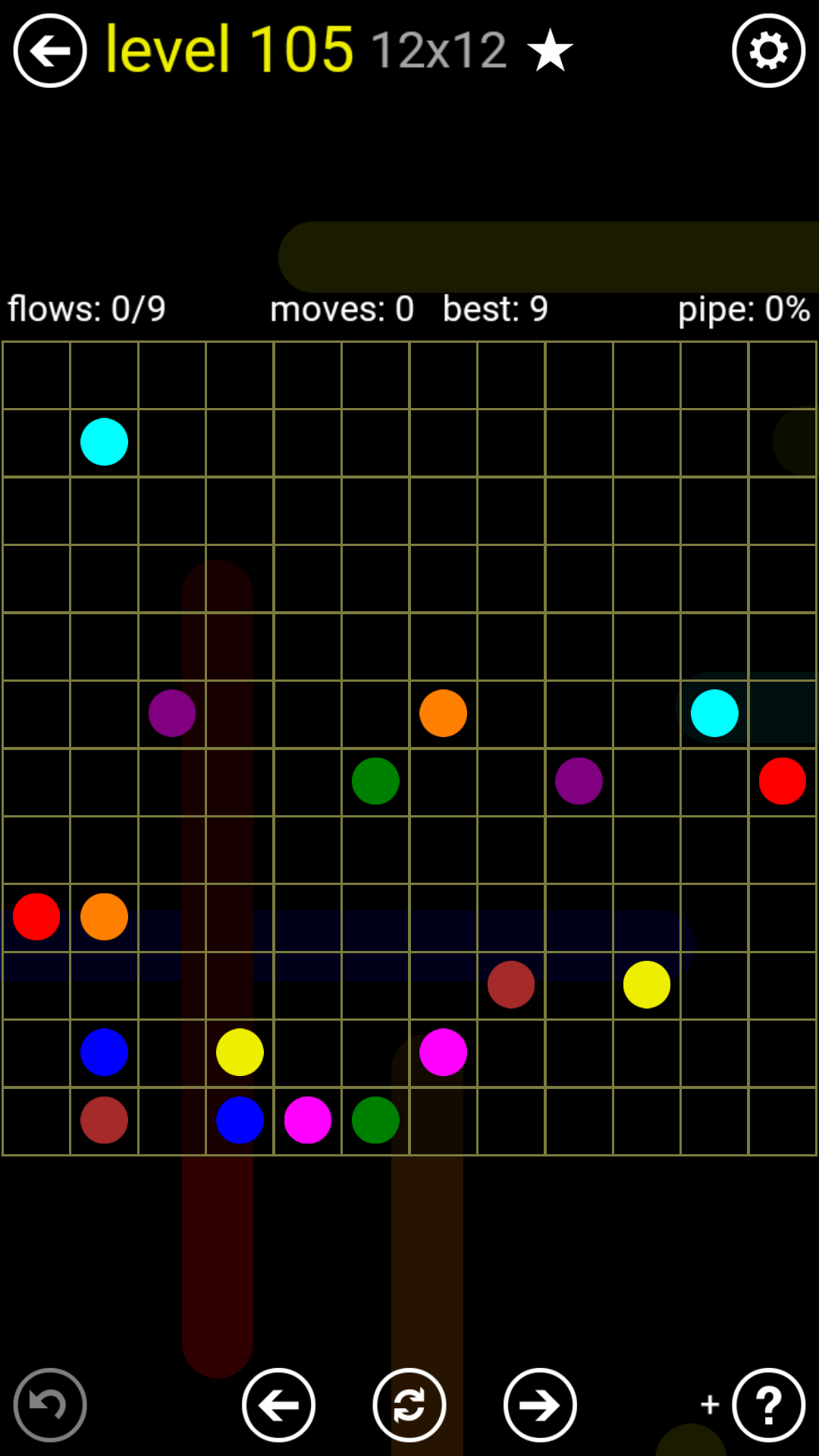Get a hint with the question mark

tap(768, 1404)
